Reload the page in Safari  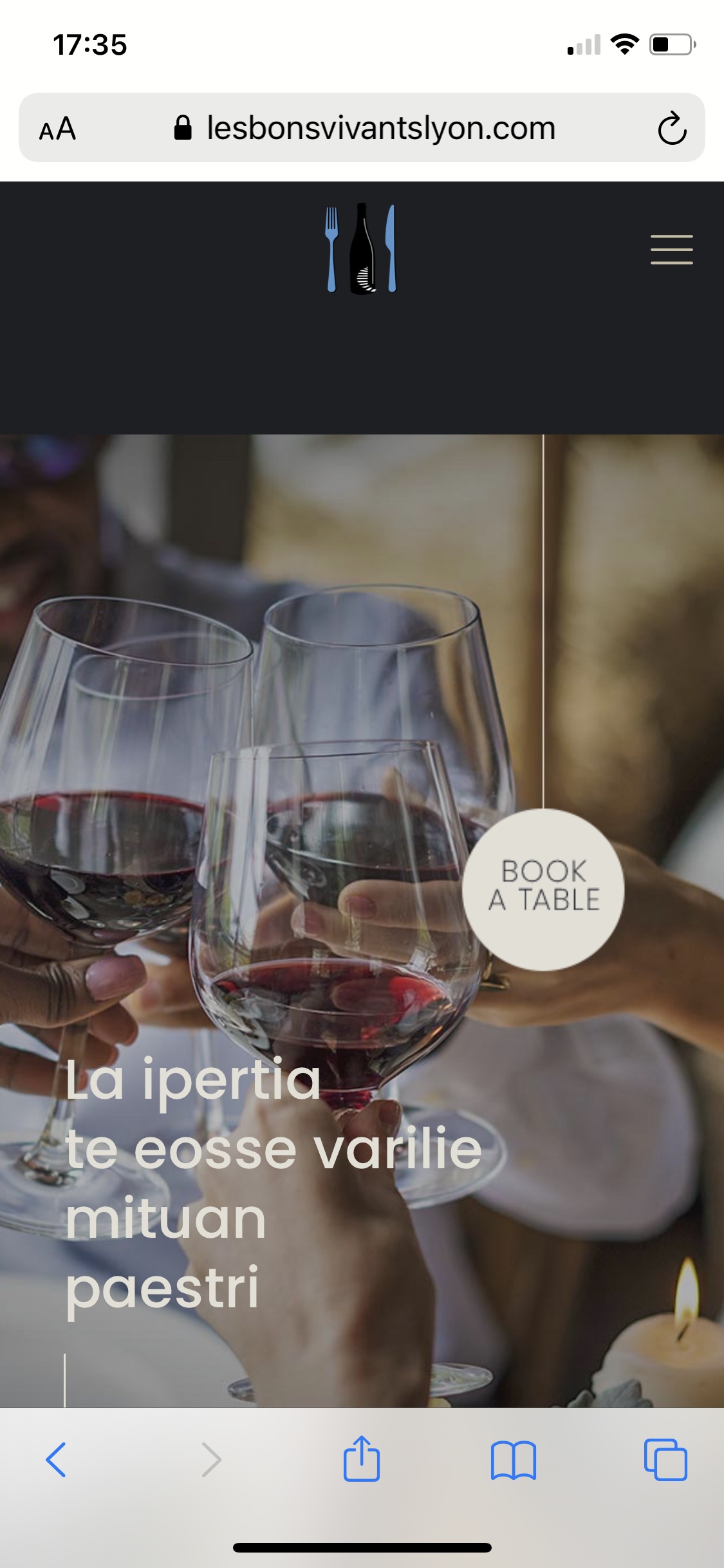point(672,128)
